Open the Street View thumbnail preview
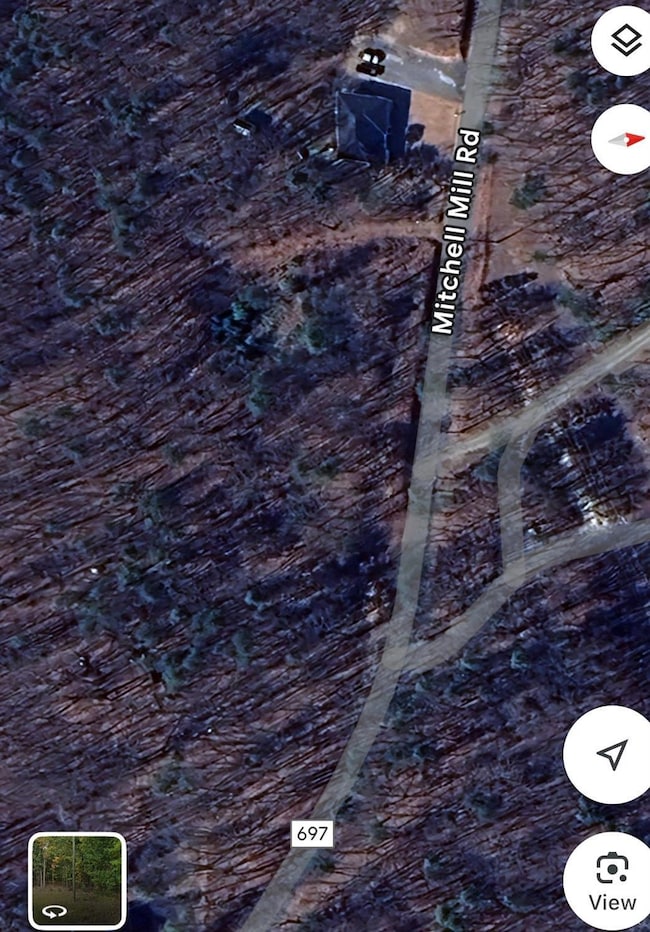650x932 pixels. [x=78, y=880]
